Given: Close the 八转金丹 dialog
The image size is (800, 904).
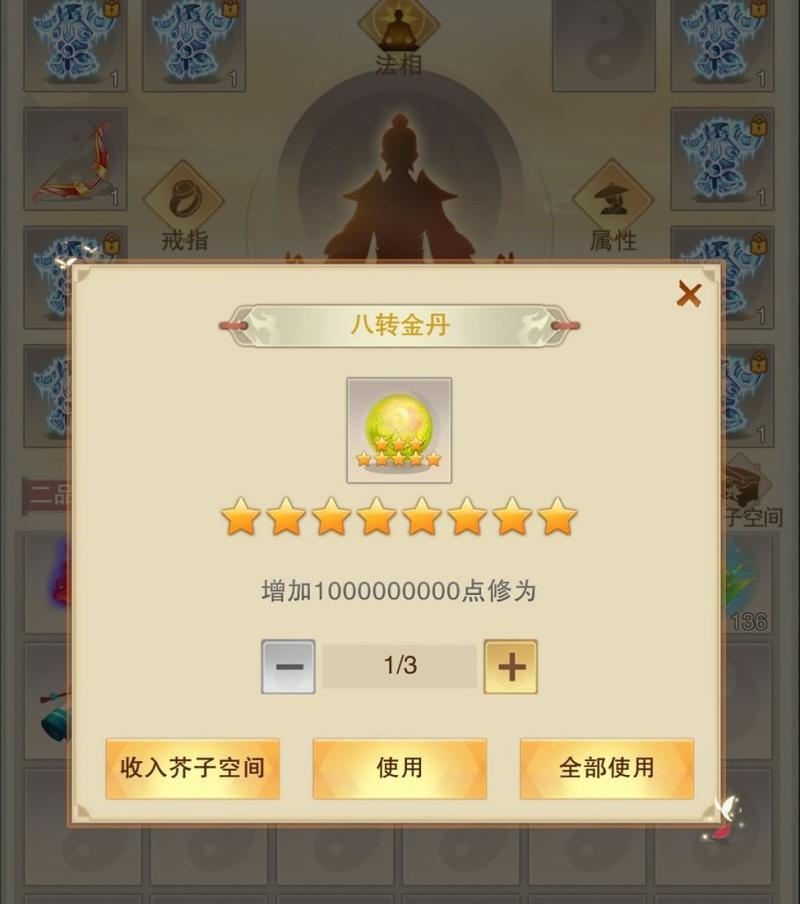Looking at the screenshot, I should click(x=689, y=294).
